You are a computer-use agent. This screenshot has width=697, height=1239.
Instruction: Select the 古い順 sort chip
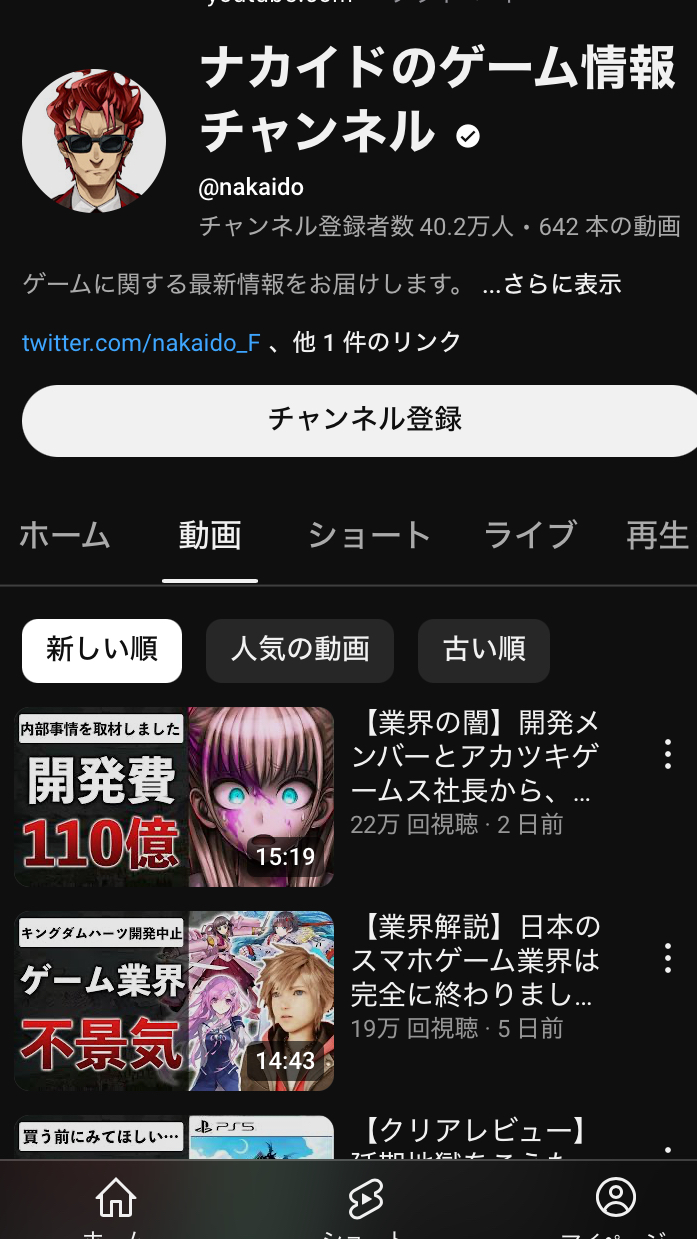(484, 650)
